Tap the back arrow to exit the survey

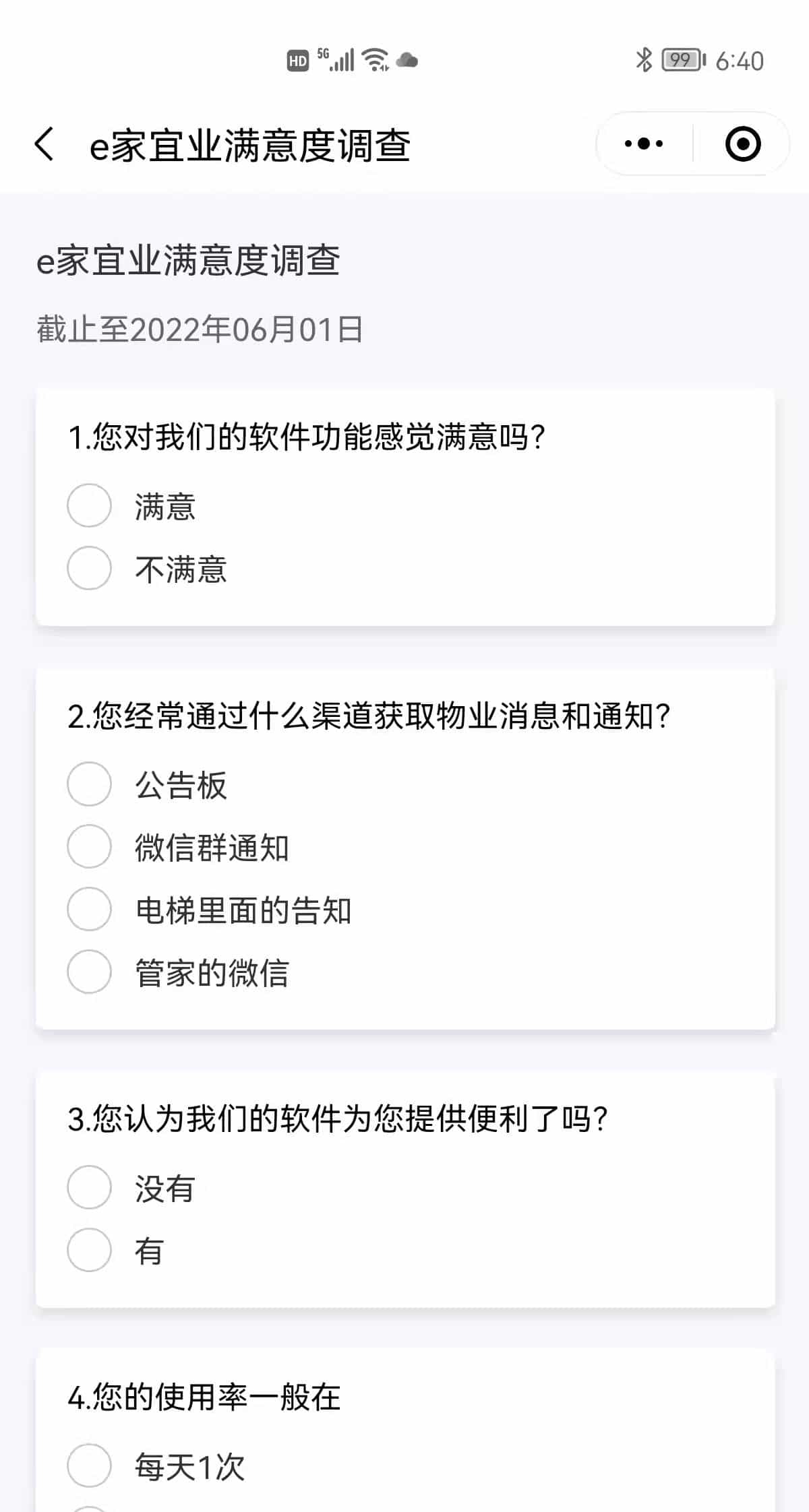(x=44, y=144)
